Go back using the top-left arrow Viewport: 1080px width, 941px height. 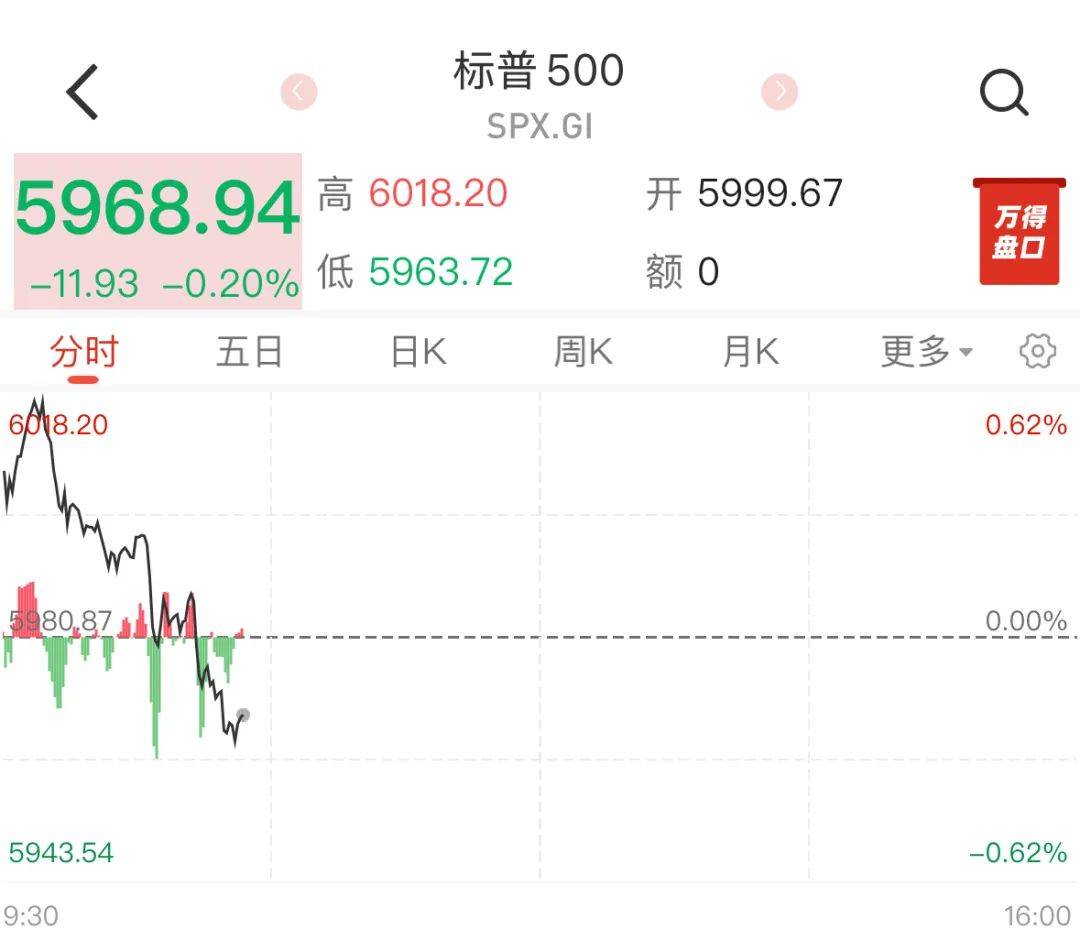coord(83,92)
